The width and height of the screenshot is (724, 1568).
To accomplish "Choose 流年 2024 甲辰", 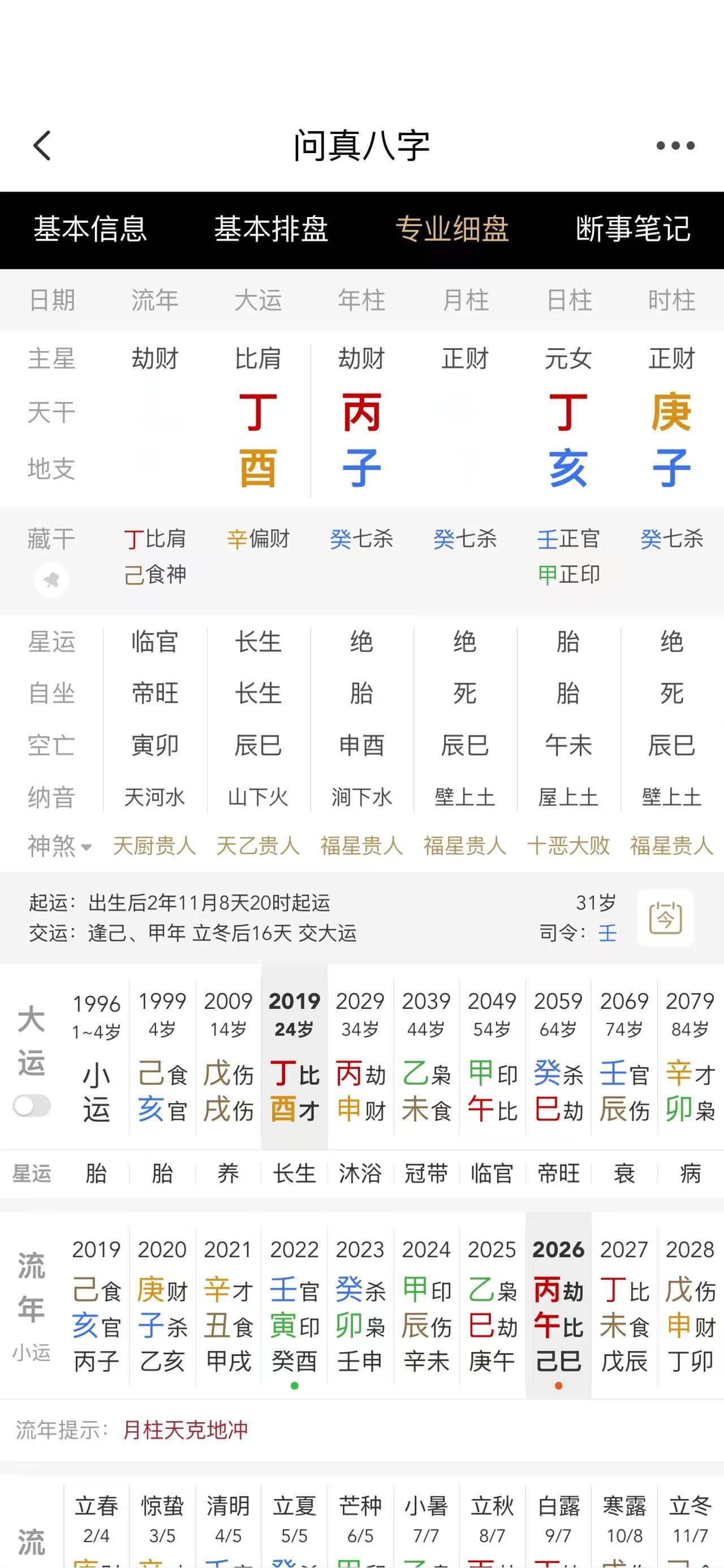I will (x=426, y=1306).
